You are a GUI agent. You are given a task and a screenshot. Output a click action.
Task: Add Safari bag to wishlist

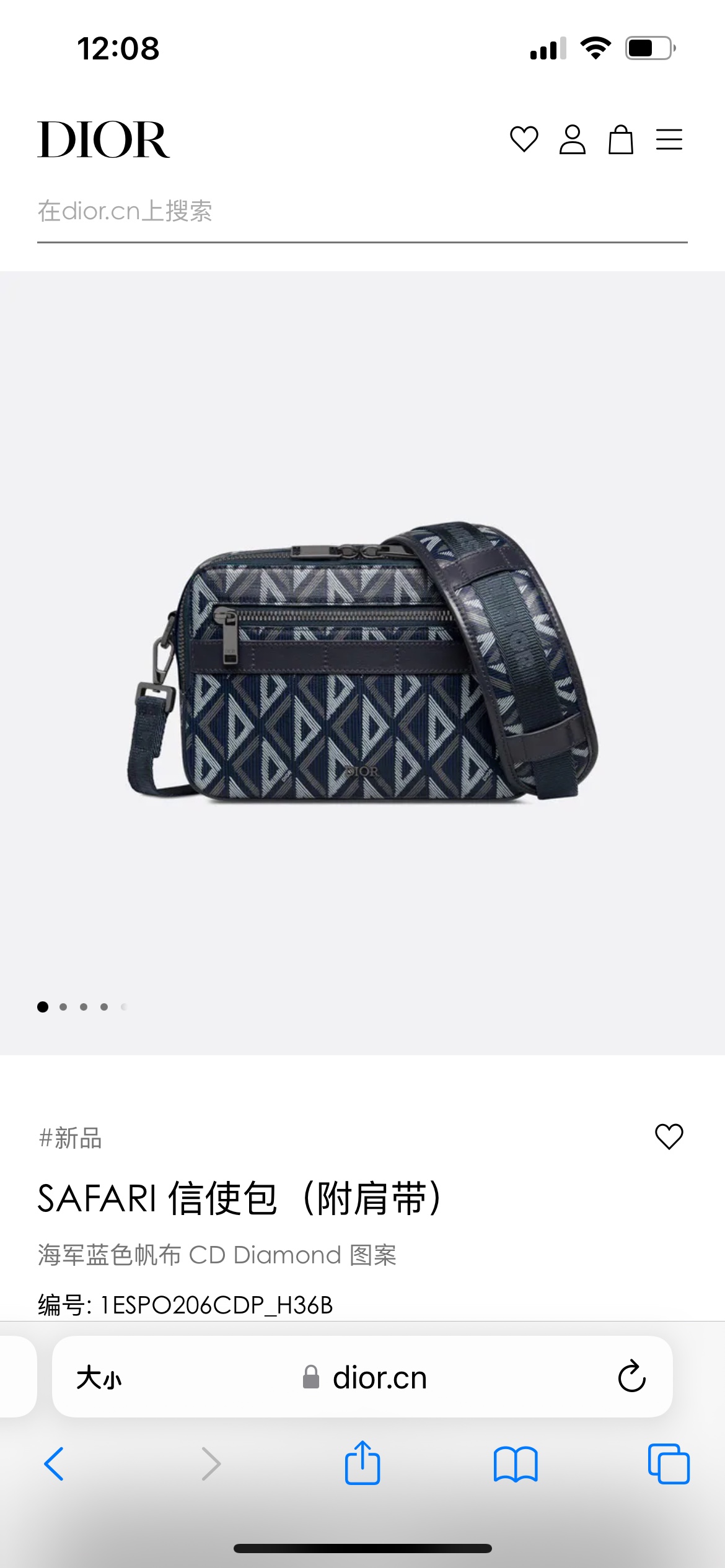tap(669, 1136)
